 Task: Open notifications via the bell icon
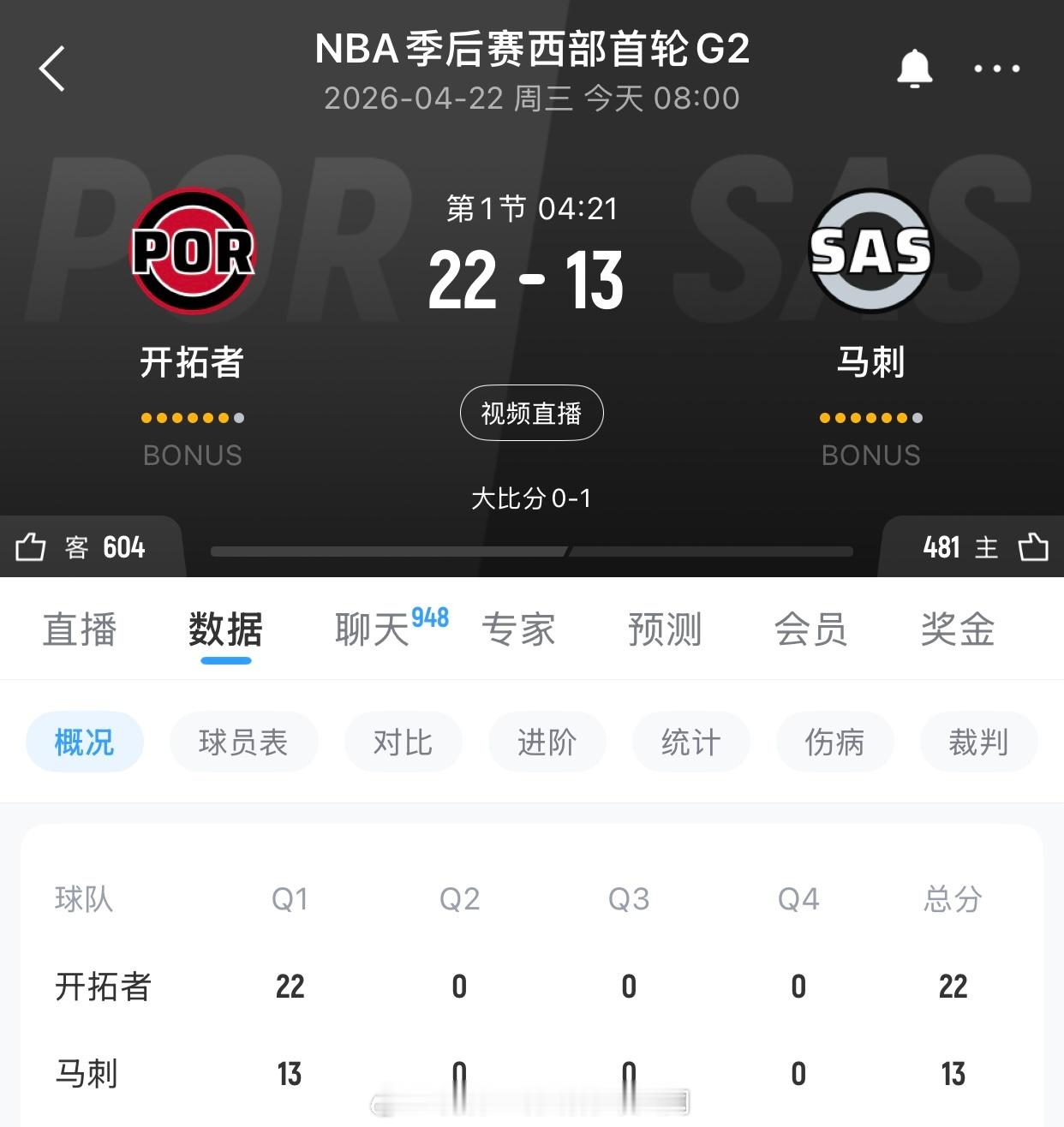coord(914,69)
